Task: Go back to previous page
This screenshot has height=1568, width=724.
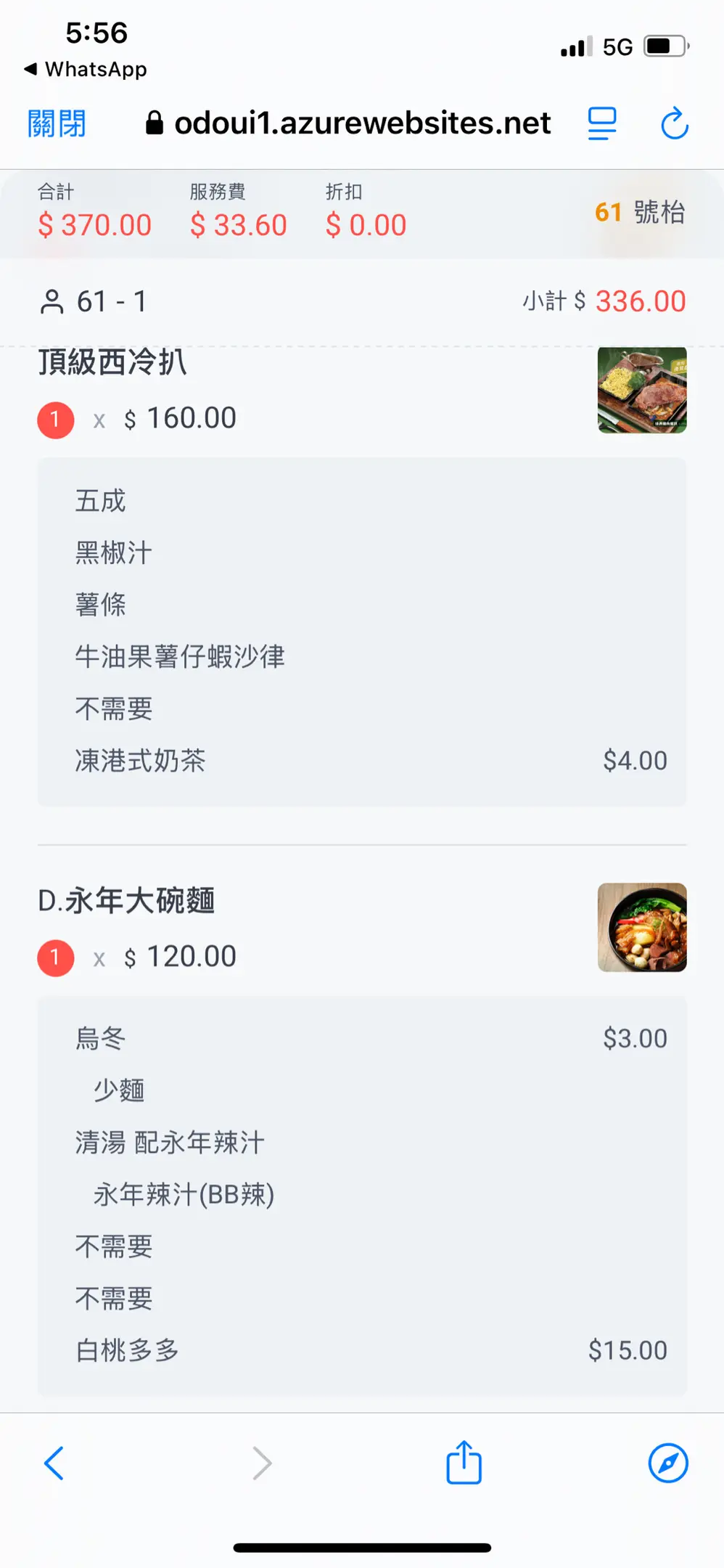Action: [54, 1463]
